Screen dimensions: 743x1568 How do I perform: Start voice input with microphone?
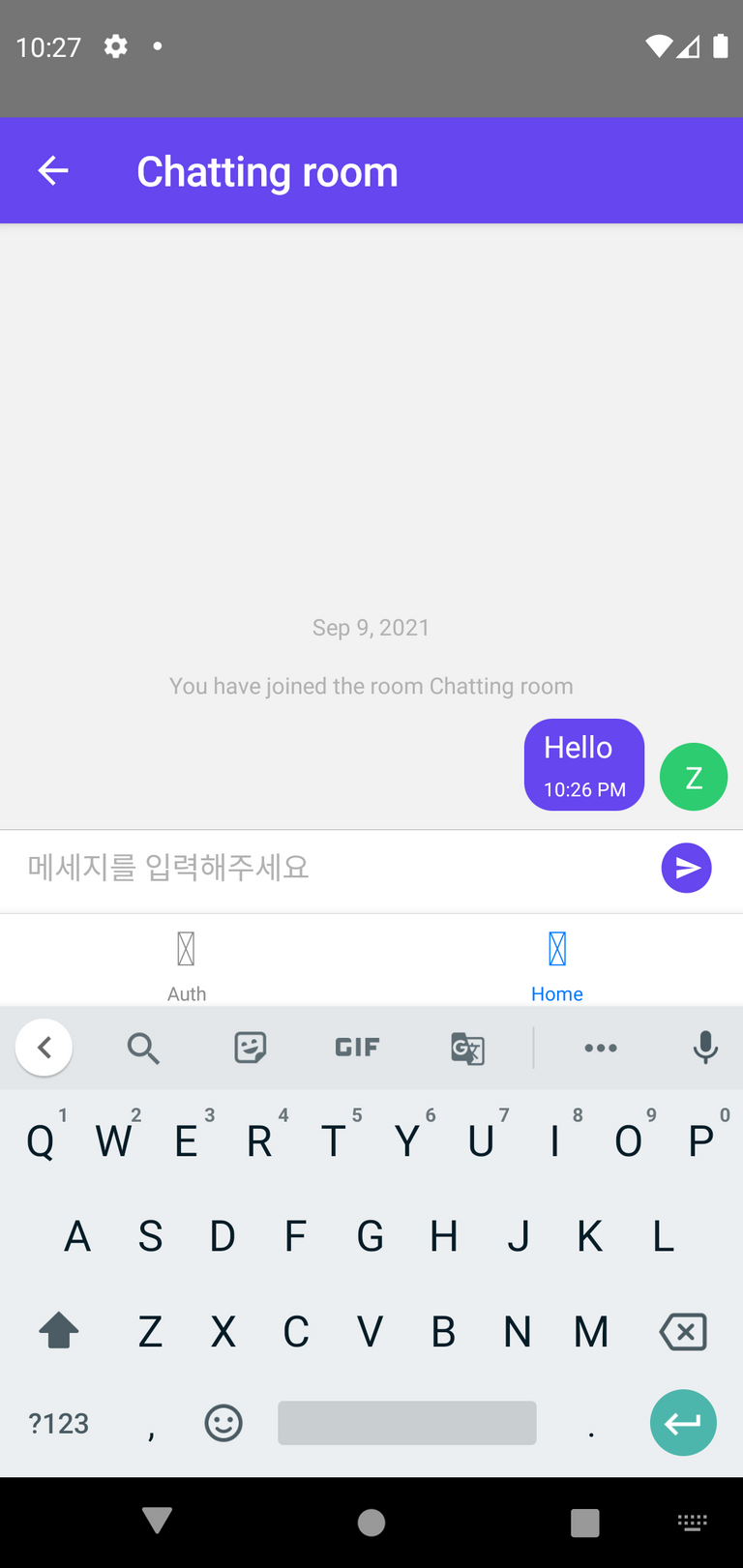(705, 1048)
